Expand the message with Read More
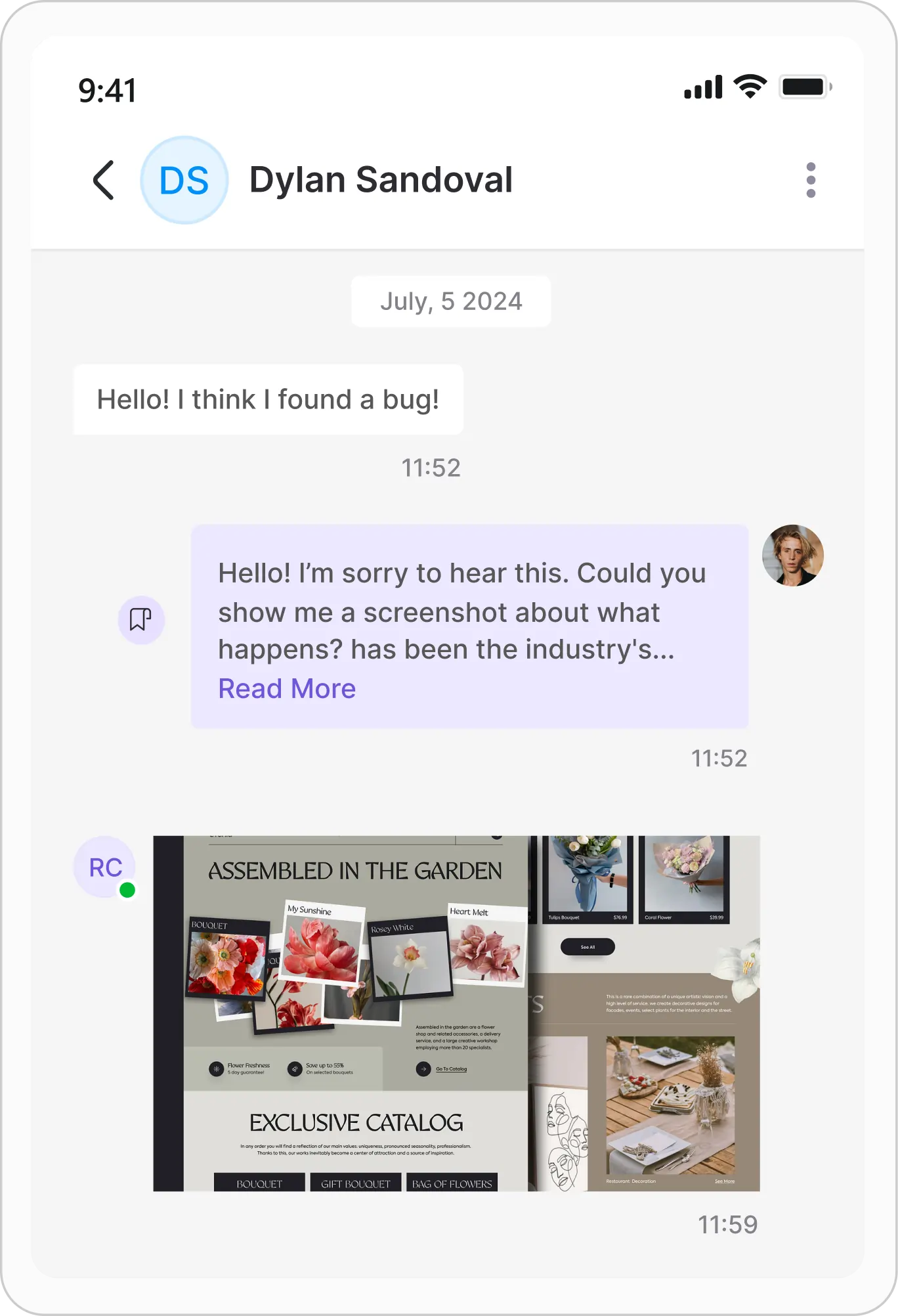The height and width of the screenshot is (1316, 898). 287,689
